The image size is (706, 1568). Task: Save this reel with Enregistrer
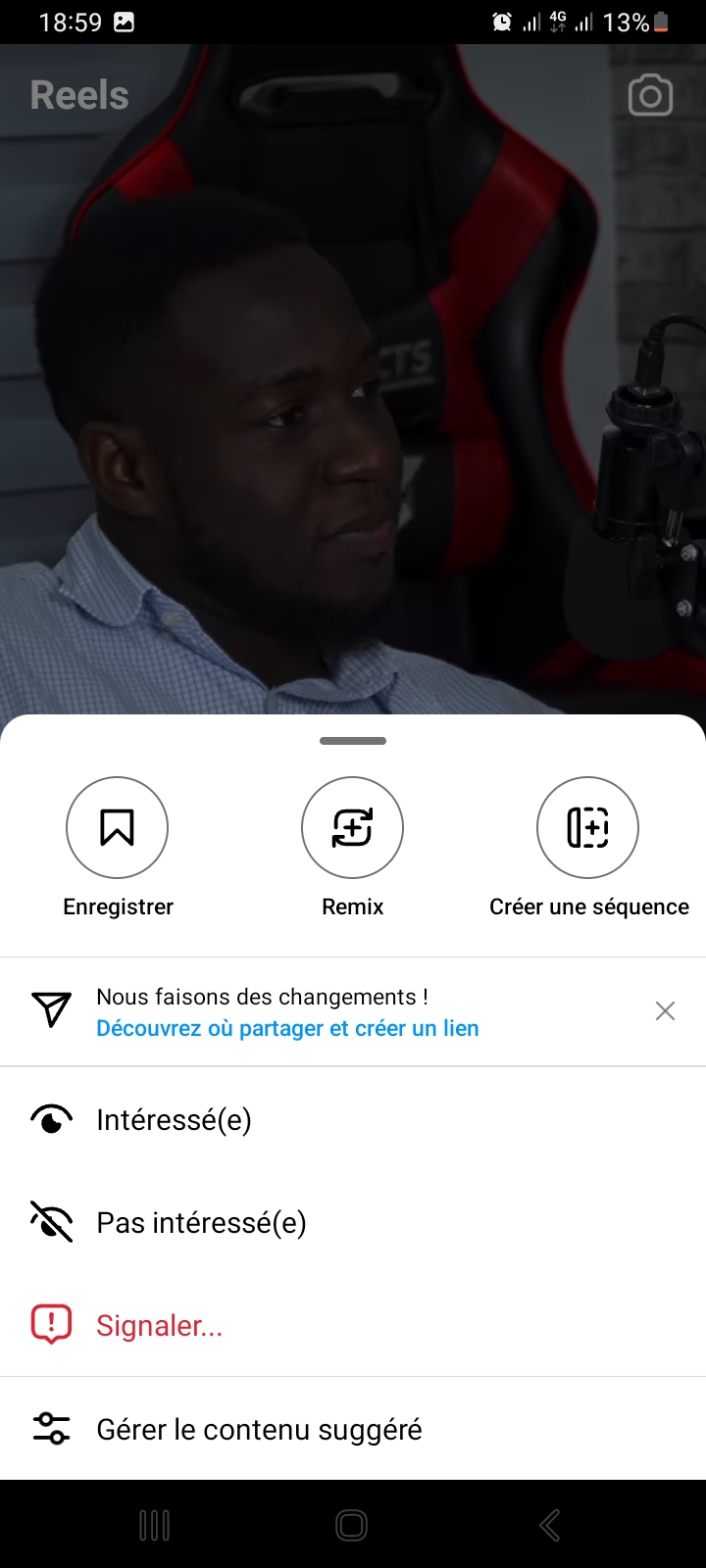point(117,828)
